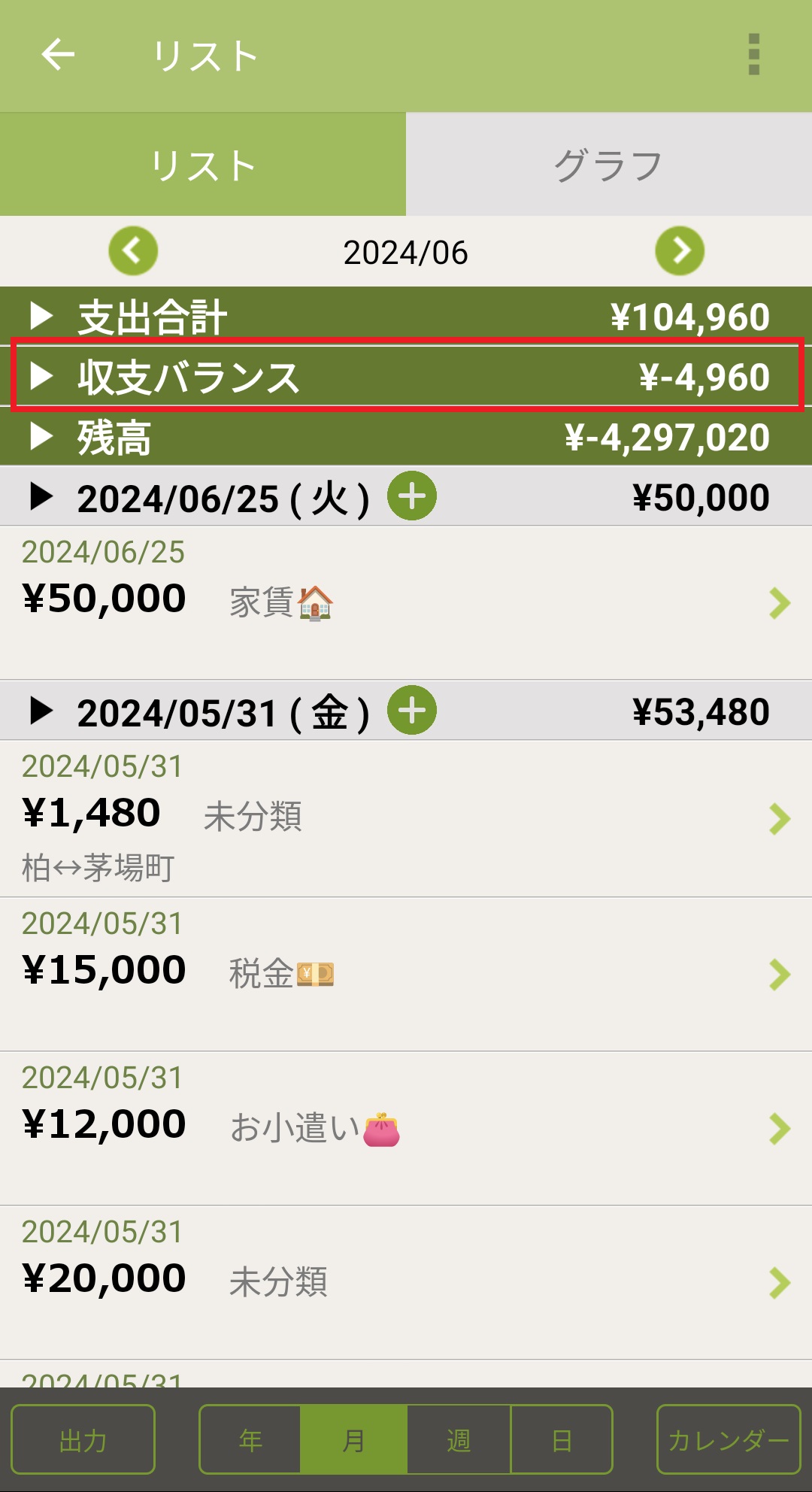Image resolution: width=812 pixels, height=1492 pixels.
Task: Open the カレンダー view
Action: tap(729, 1439)
